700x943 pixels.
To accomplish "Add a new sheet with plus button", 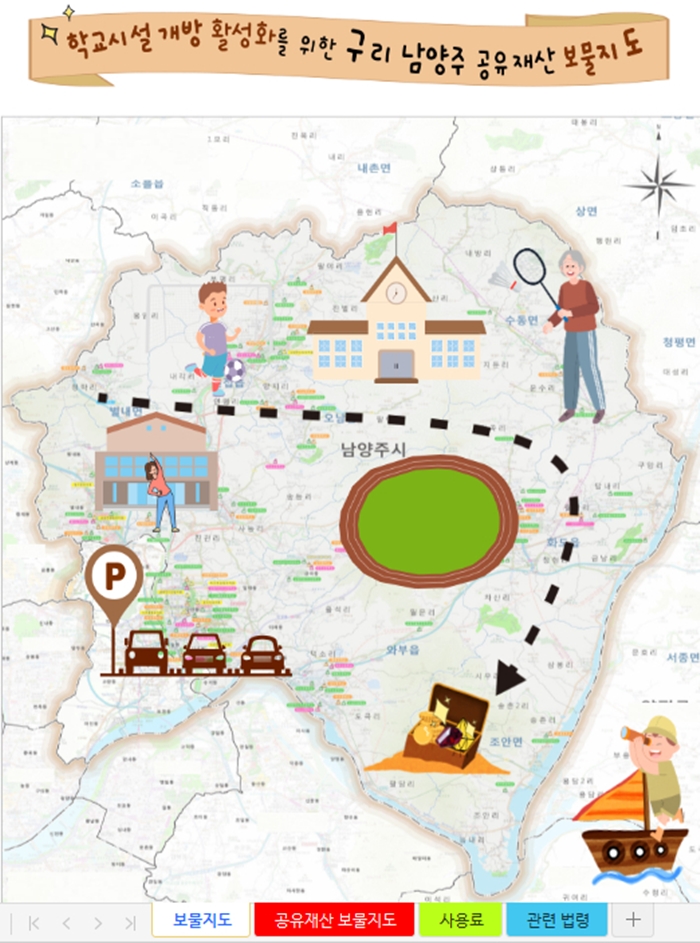I will click(632, 920).
